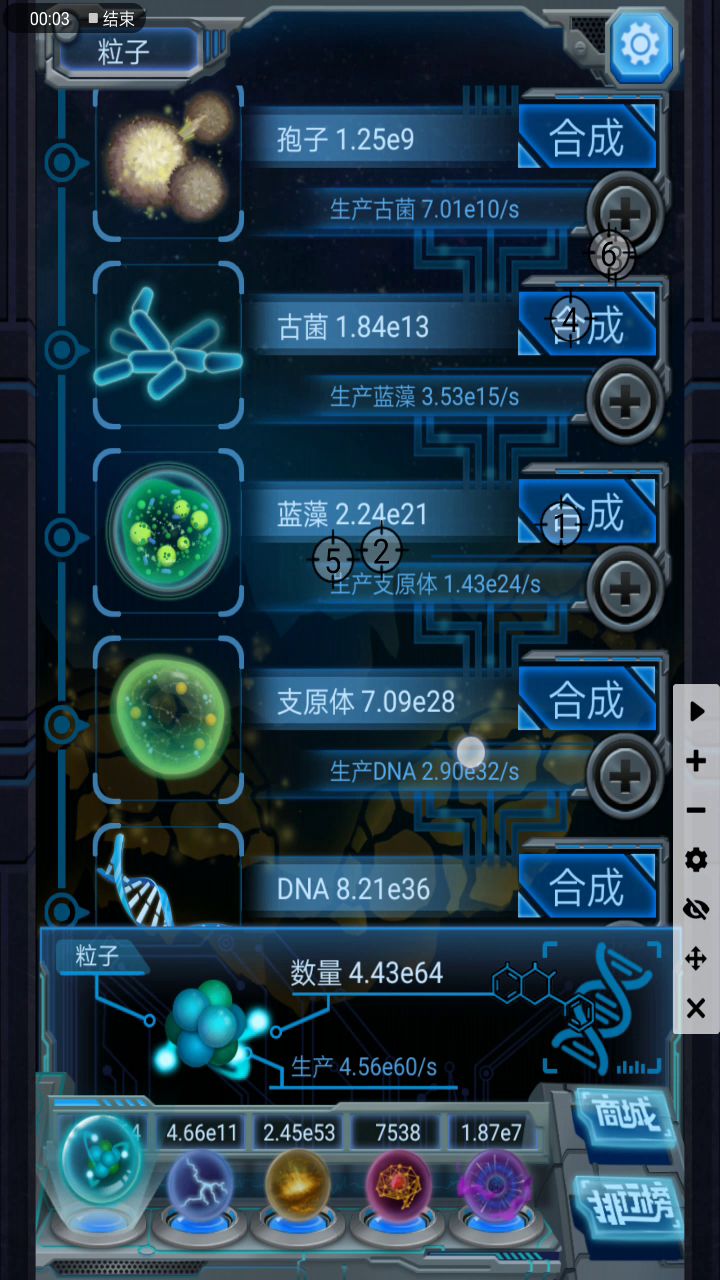Image resolution: width=720 pixels, height=1280 pixels.
Task: Tap the plus button beside 生产DNA
Action: [625, 774]
